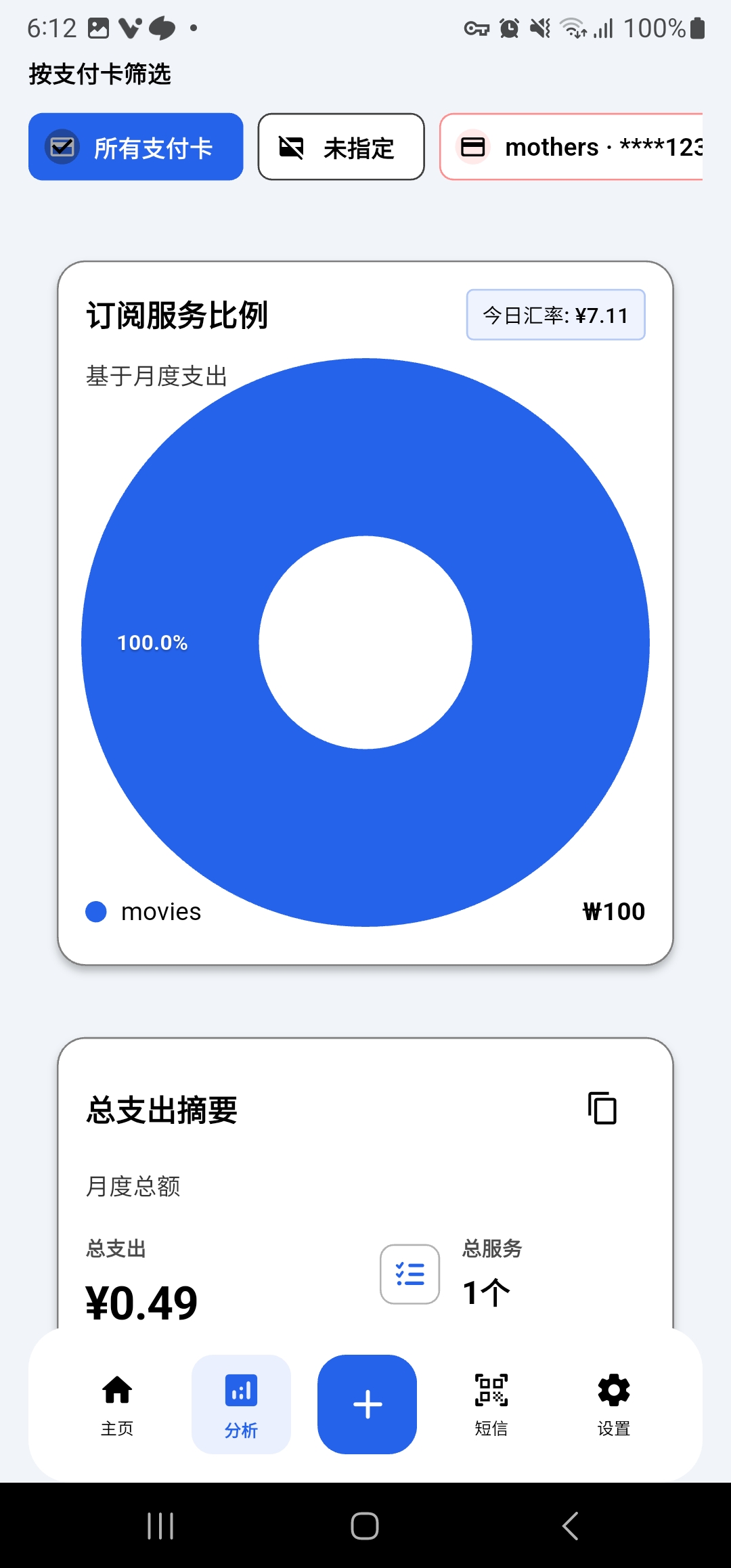Viewport: 731px width, 1568px height.
Task: Open the 总服务 list icon
Action: click(x=409, y=1273)
